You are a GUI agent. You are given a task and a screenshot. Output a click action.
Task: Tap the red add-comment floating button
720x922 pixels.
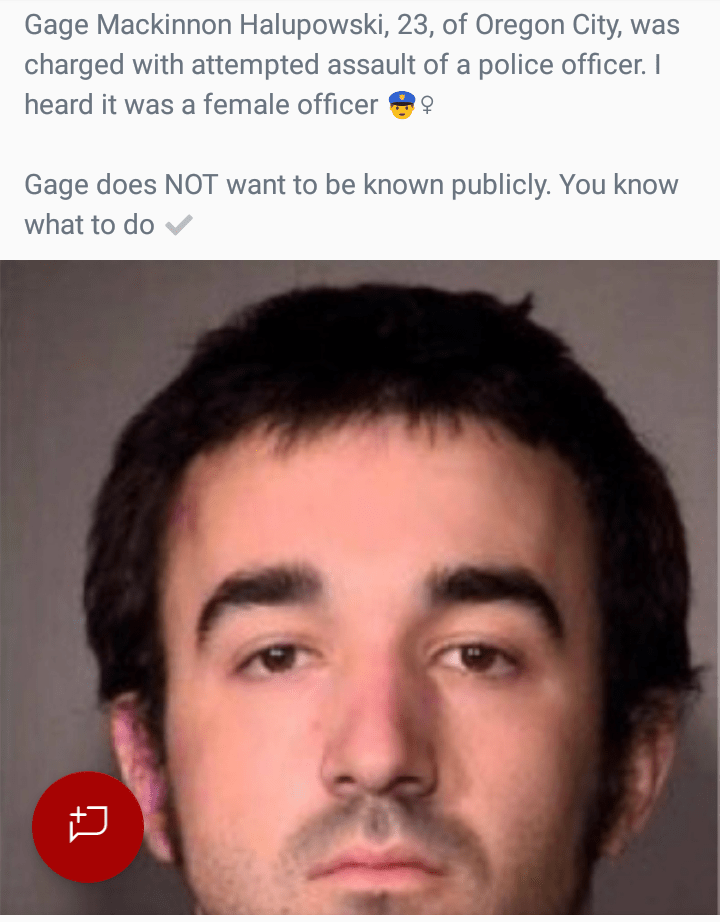[x=88, y=826]
